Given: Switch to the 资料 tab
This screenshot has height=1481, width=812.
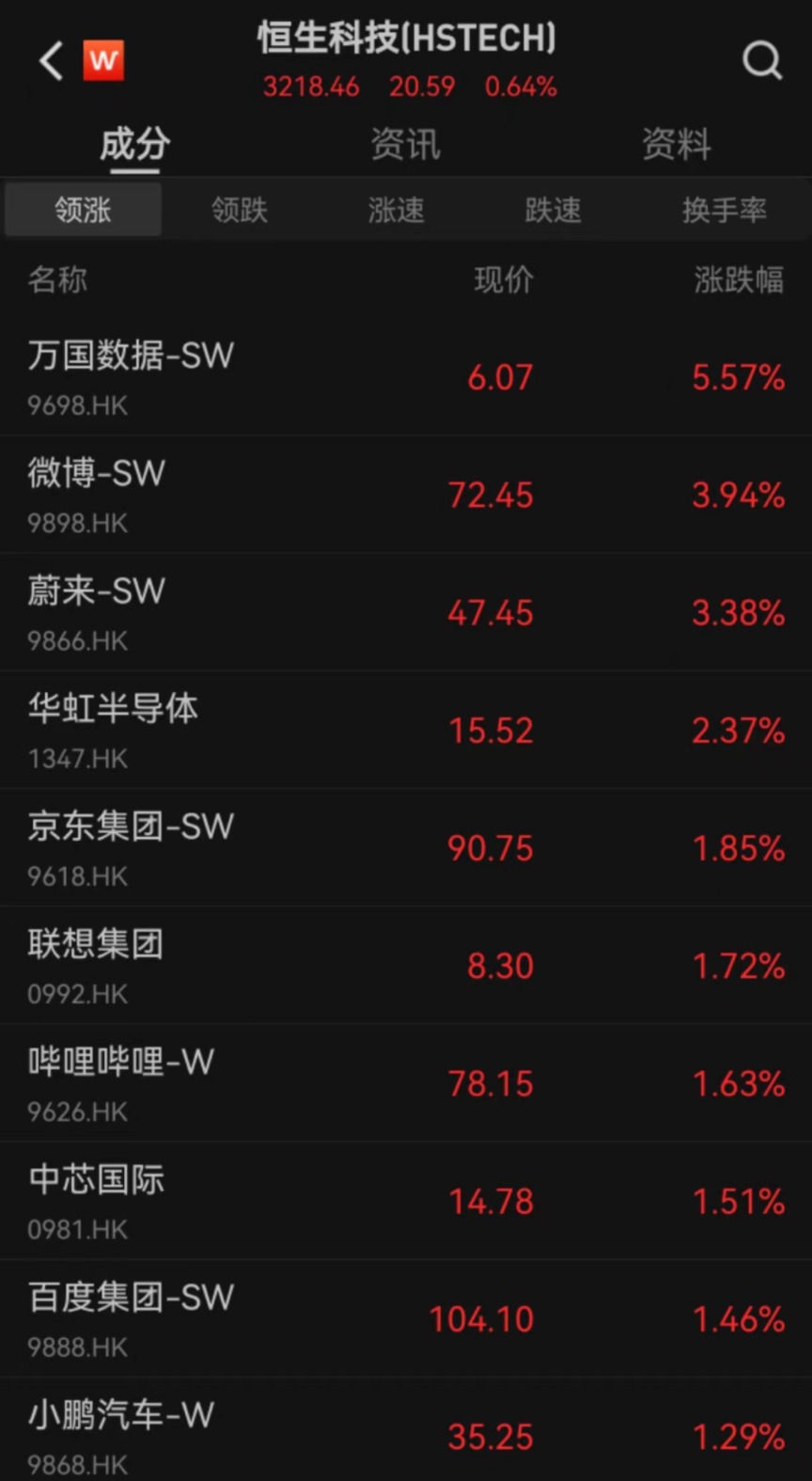Looking at the screenshot, I should 676,145.
